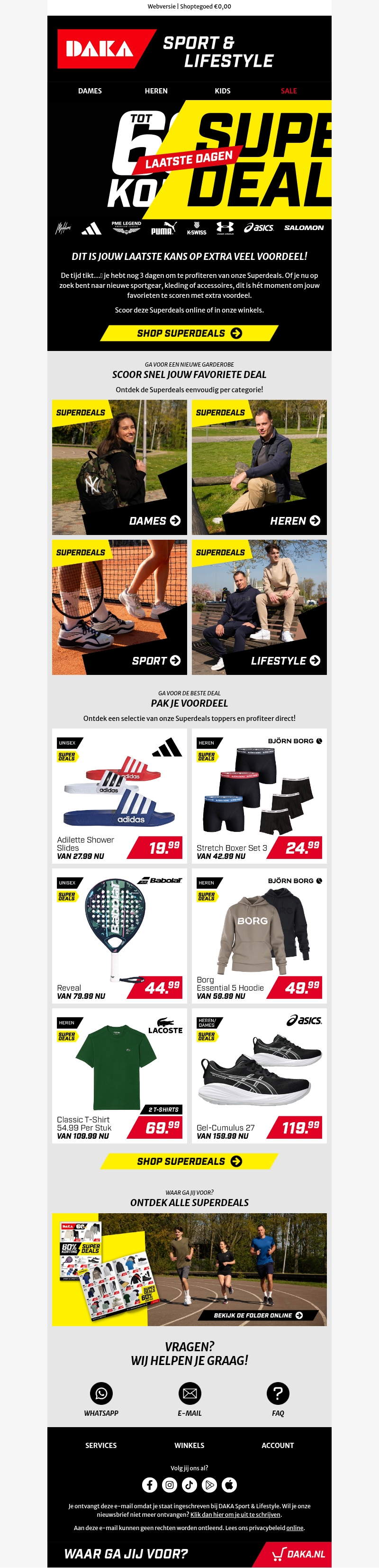The width and height of the screenshot is (379, 1568).
Task: Open the Dames Superdeals tile
Action: tap(119, 467)
